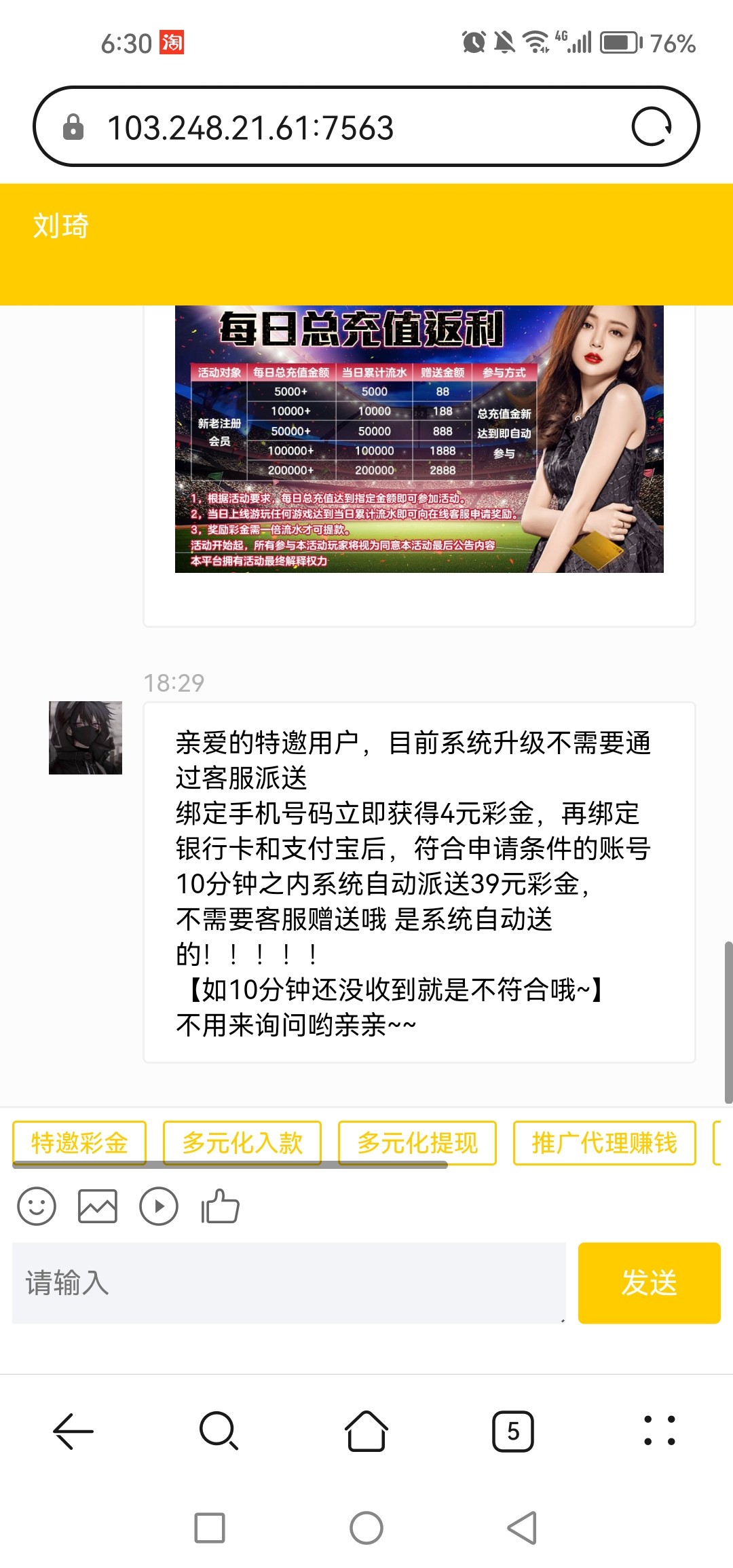Attach a picture with the image icon
This screenshot has width=733, height=1568.
tap(98, 1206)
